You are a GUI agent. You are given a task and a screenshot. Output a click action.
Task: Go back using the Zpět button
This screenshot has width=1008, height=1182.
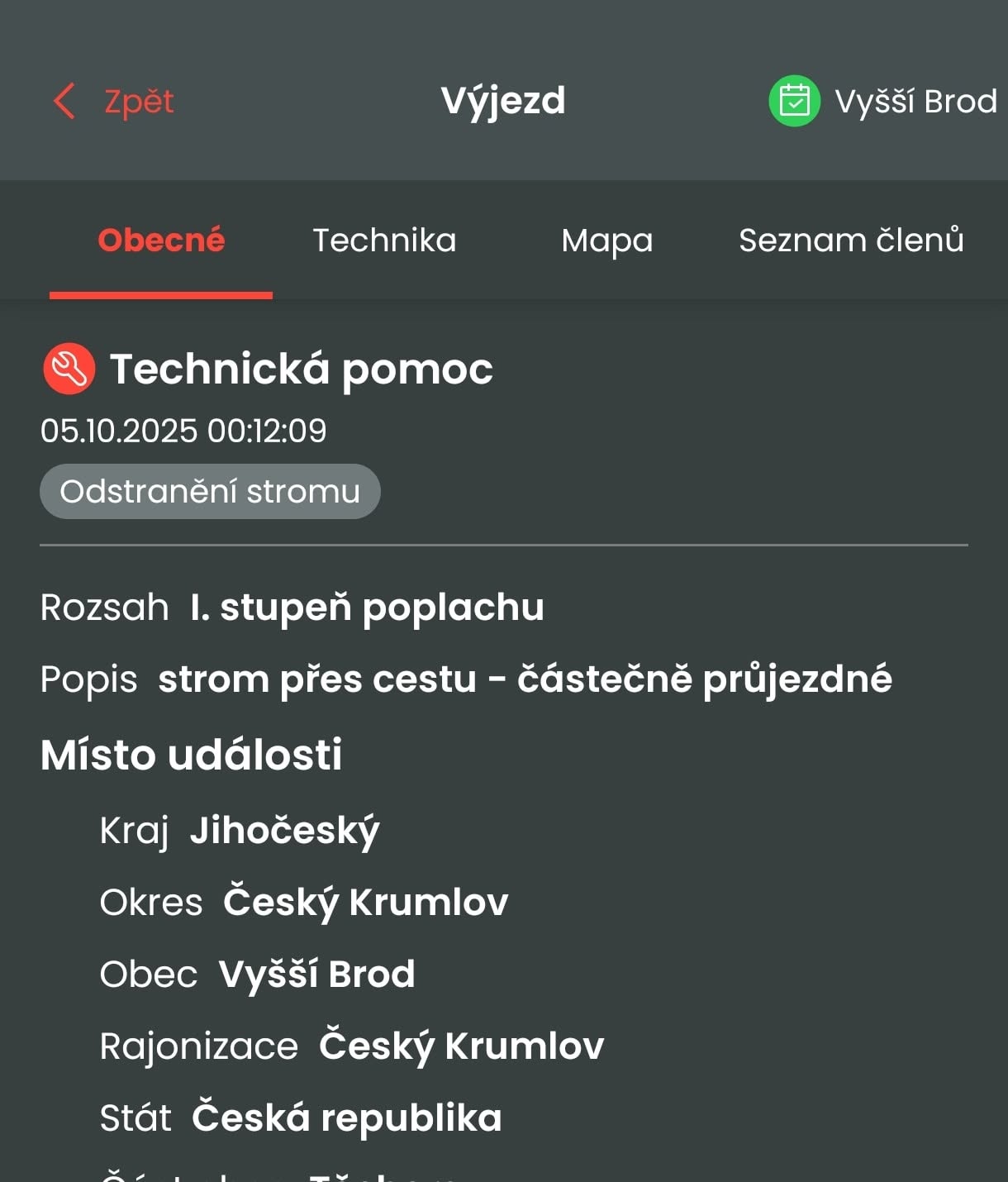114,102
